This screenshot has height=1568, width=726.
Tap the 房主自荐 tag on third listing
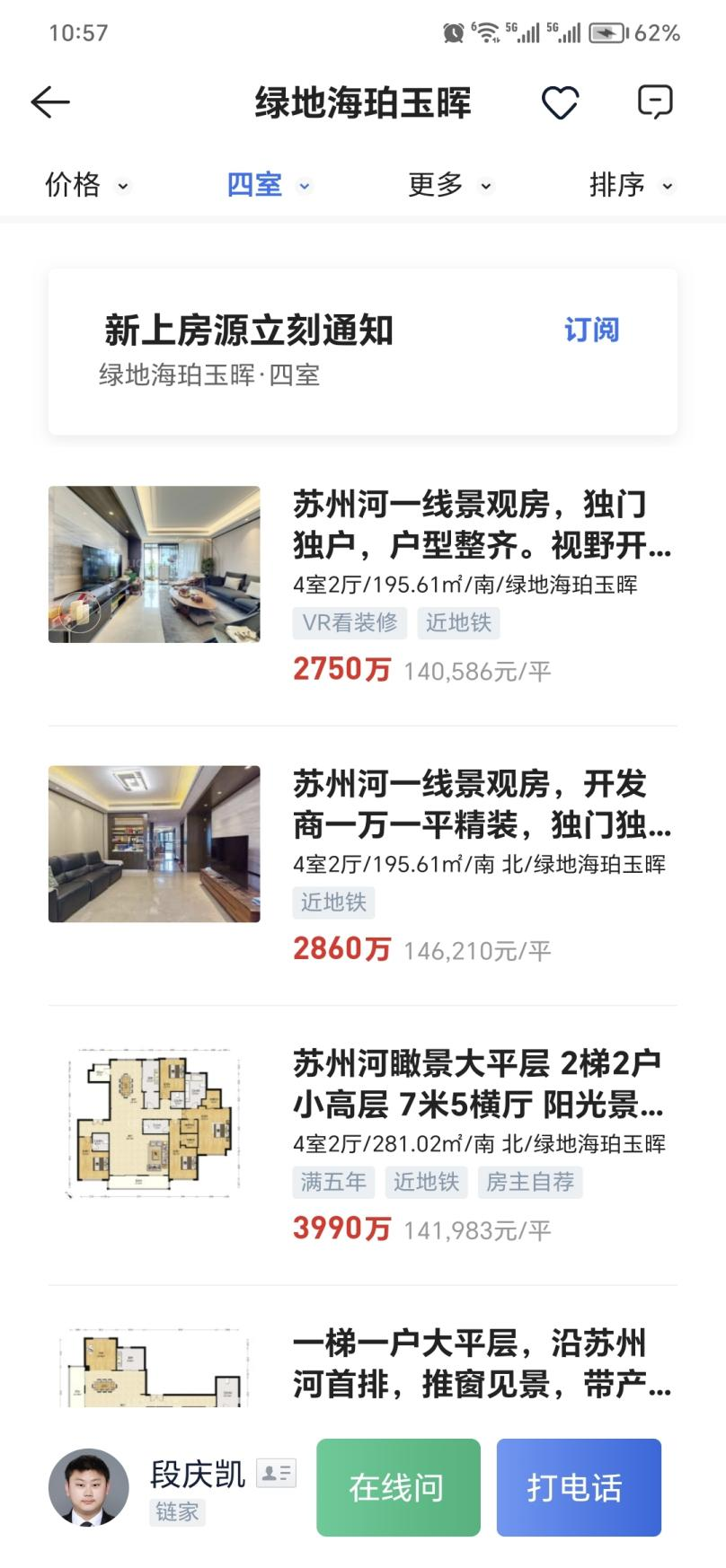click(529, 1183)
